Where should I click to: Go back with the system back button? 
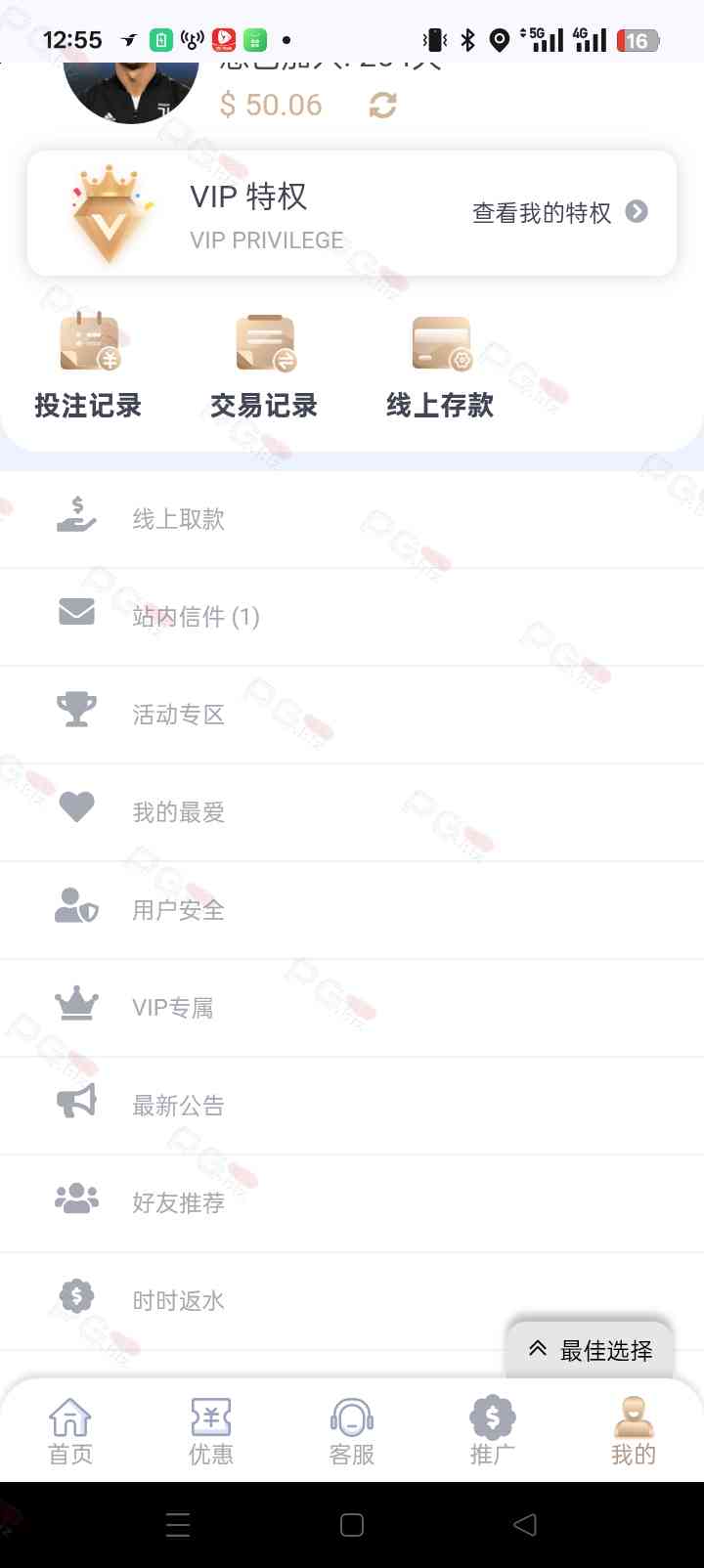click(525, 1525)
